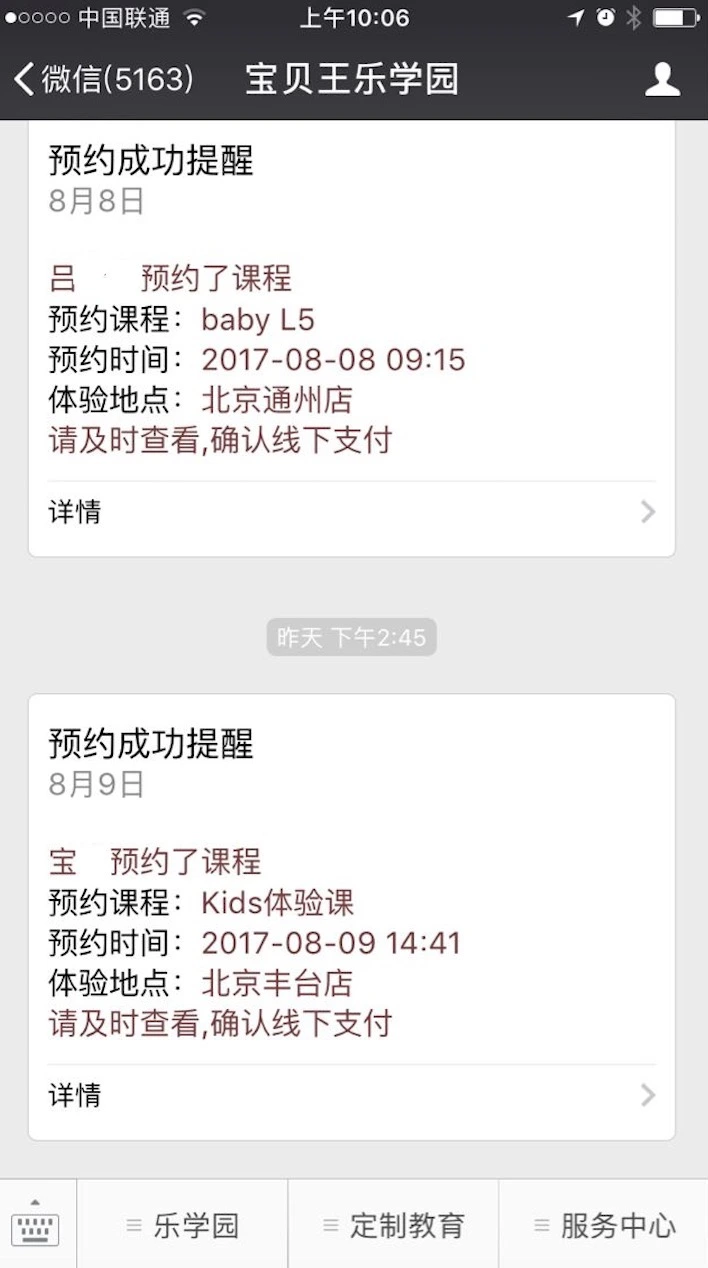The width and height of the screenshot is (708, 1268).
Task: Open the 定制教育 menu
Action: coord(394,1225)
